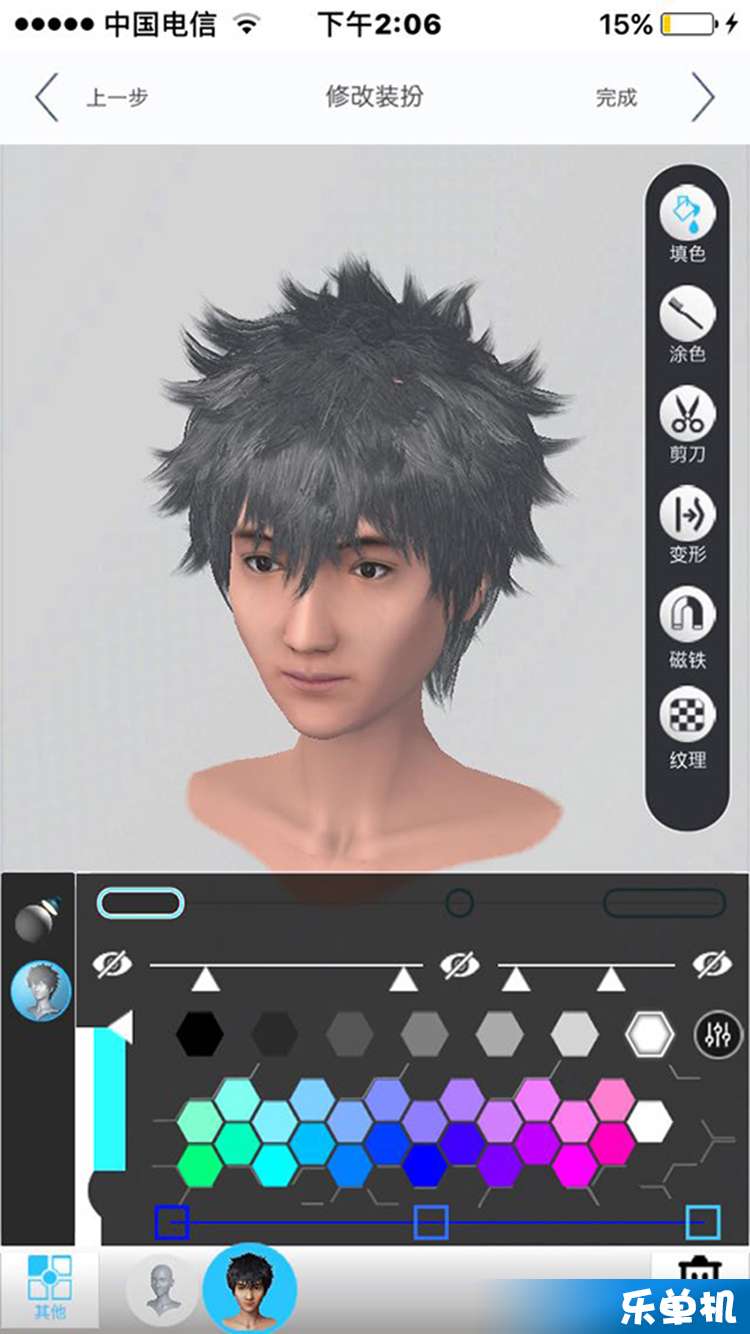Open the 其他 tab
Image resolution: width=750 pixels, height=1334 pixels.
[49, 1288]
